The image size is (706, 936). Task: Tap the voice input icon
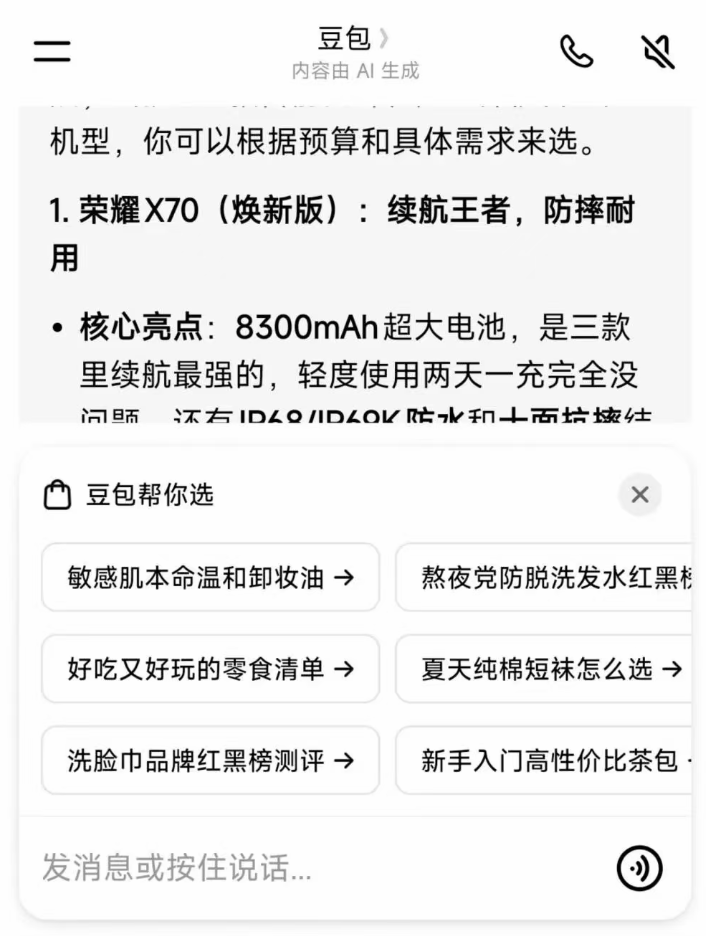tap(640, 868)
